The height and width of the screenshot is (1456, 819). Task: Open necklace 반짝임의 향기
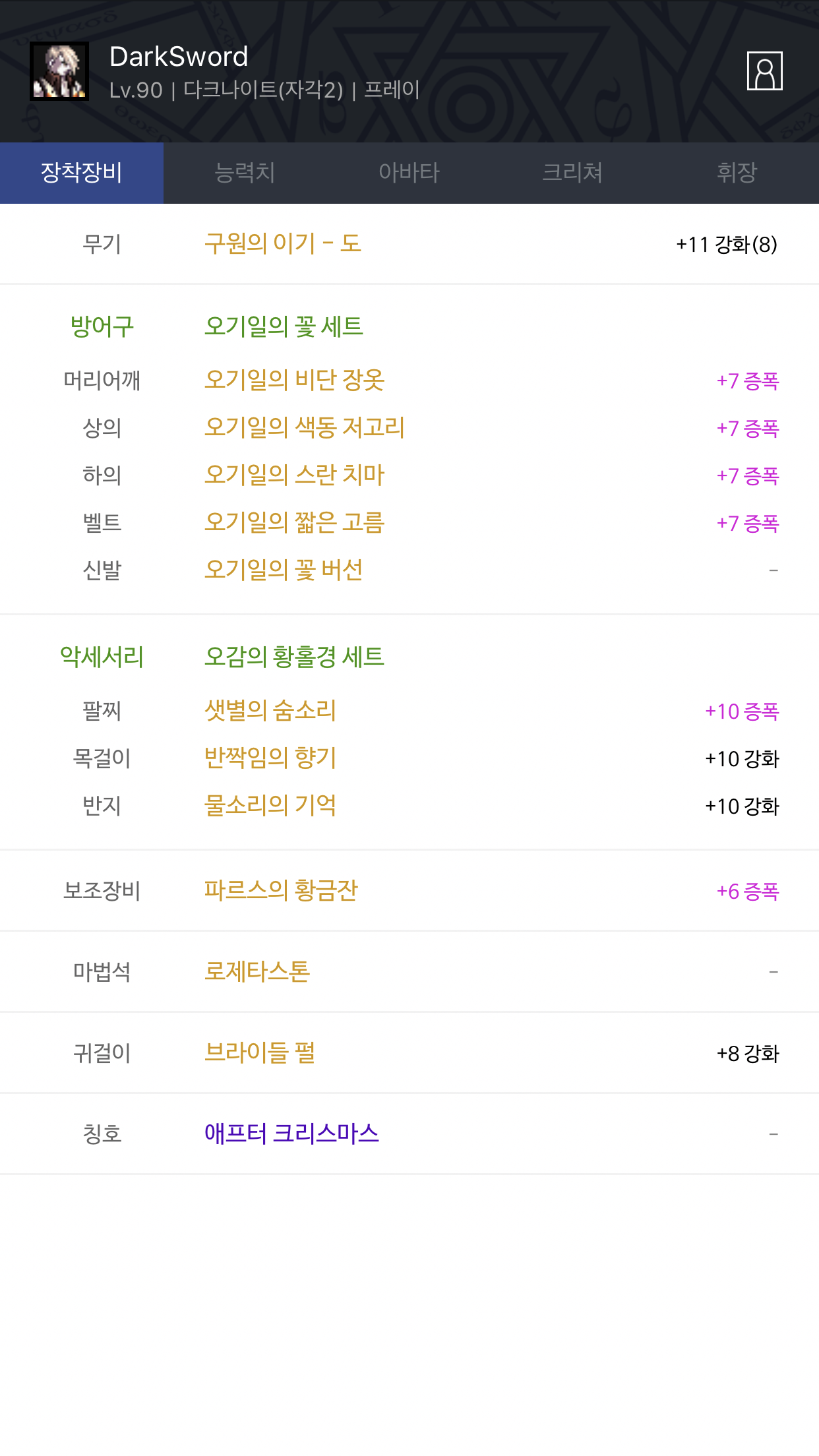click(x=270, y=758)
